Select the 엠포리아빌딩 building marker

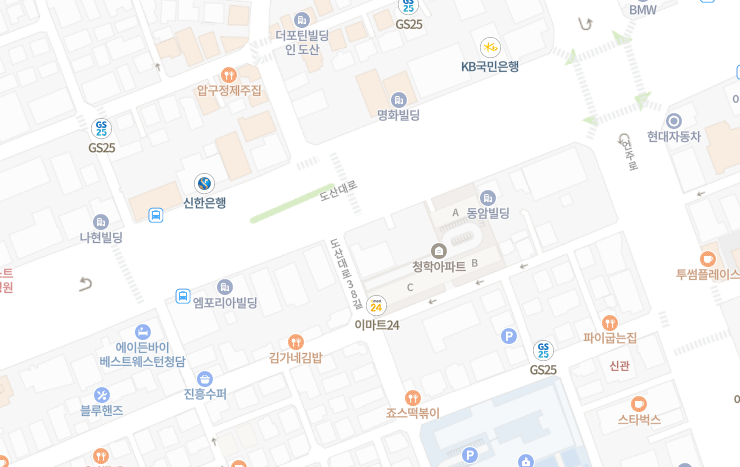pos(225,287)
